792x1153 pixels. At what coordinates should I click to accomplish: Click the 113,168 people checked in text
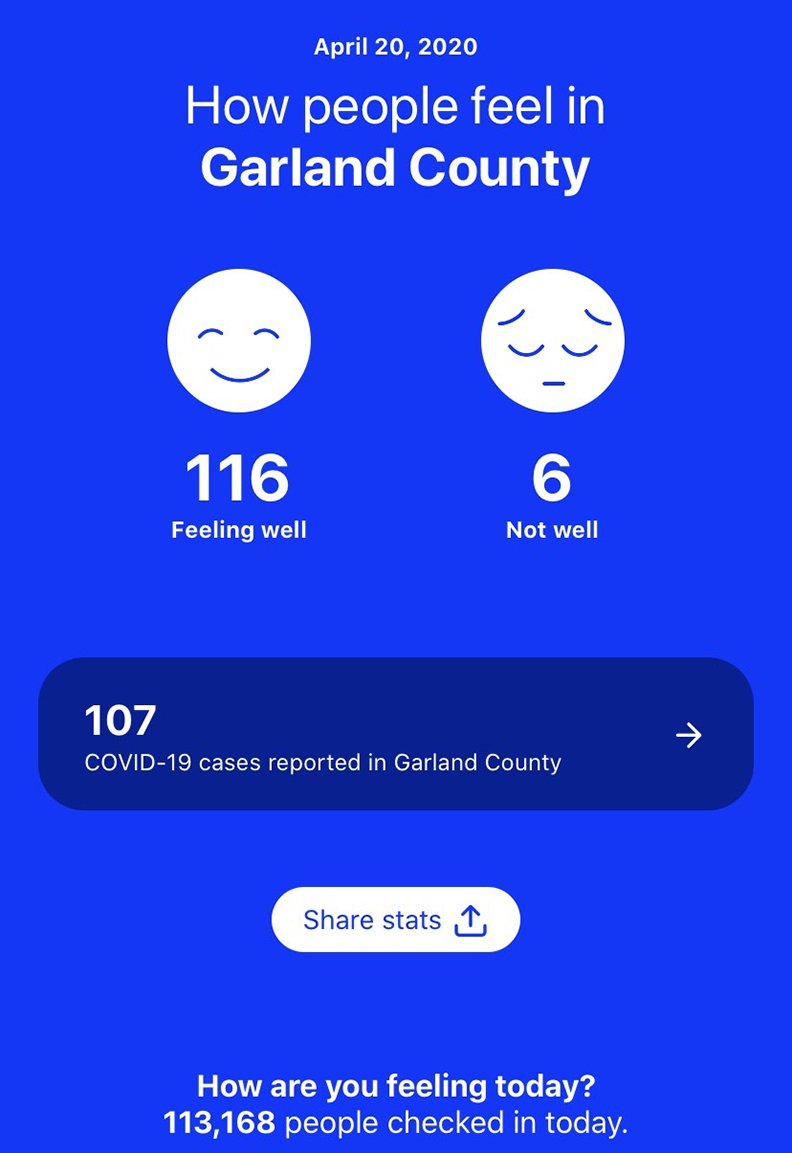[396, 1121]
